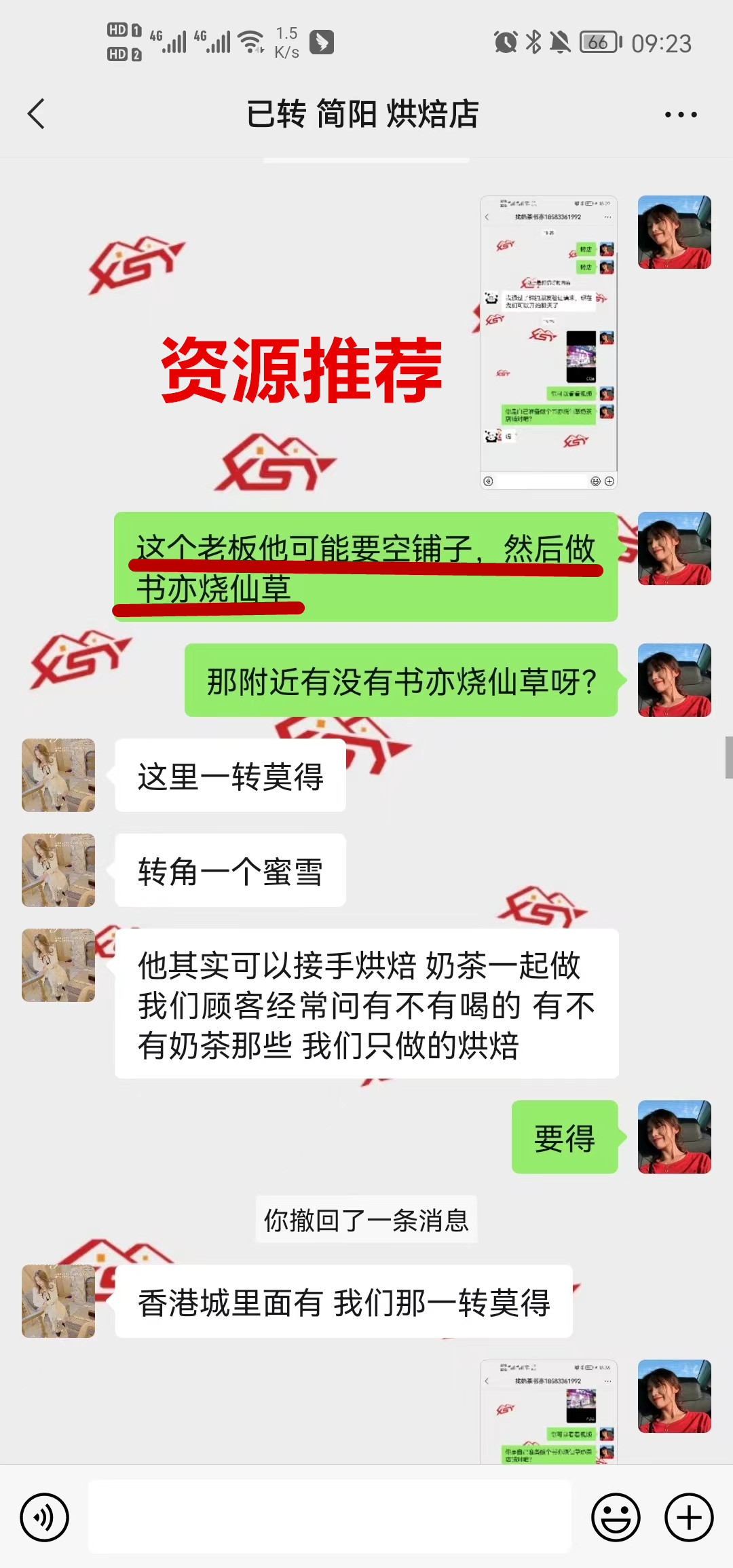Switch to voice message input
Screen dimensions: 733x1568
45,1517
